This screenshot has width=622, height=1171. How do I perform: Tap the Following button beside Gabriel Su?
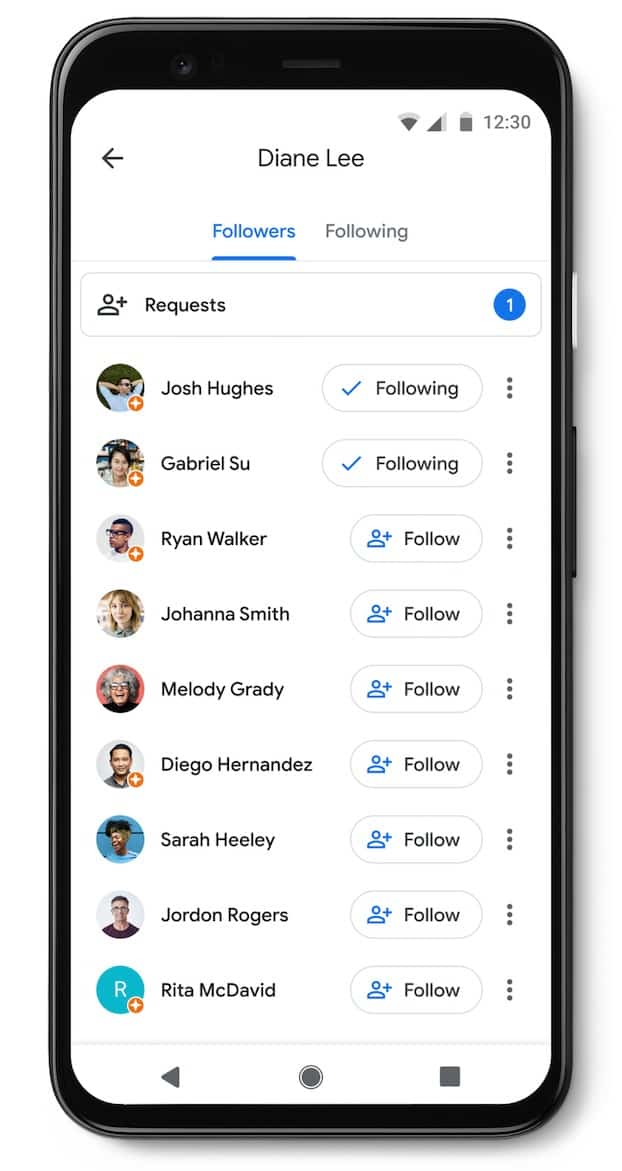[401, 463]
